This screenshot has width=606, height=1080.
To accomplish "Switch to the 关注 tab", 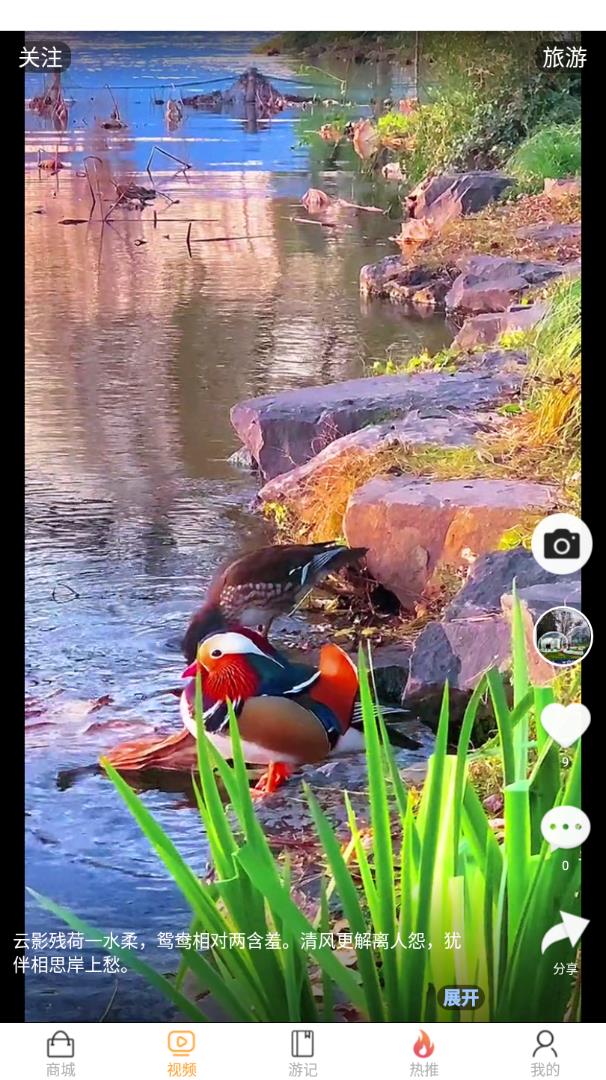I will pos(41,58).
